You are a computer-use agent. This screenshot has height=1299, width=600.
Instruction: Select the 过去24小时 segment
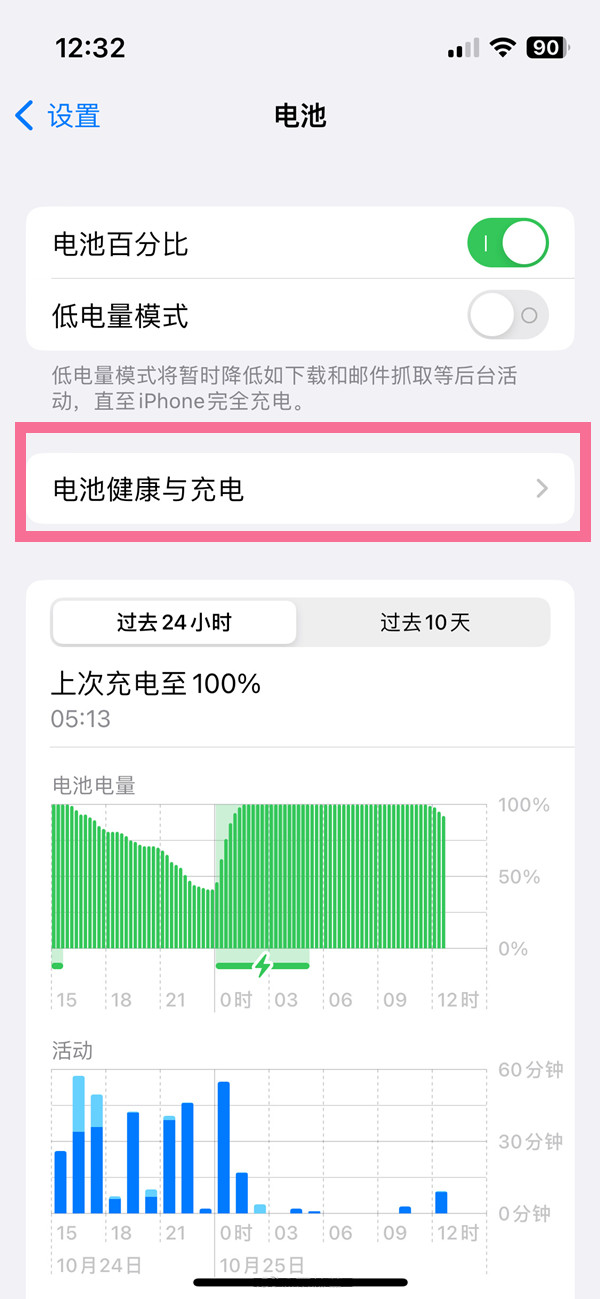tap(174, 623)
